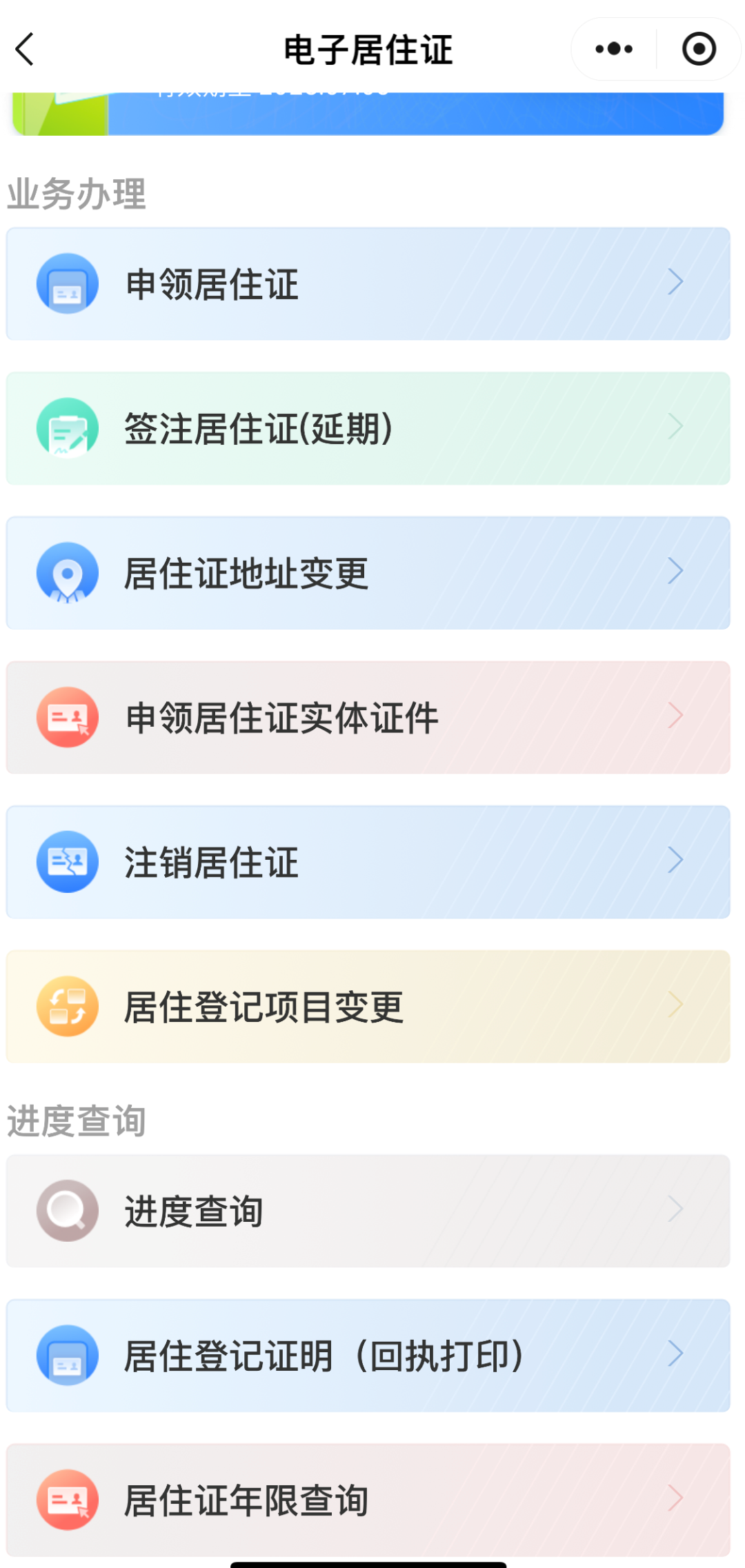Image resolution: width=745 pixels, height=1568 pixels.
Task: Click the red card icon beside 居住证年限查询
Action: pos(67,1499)
